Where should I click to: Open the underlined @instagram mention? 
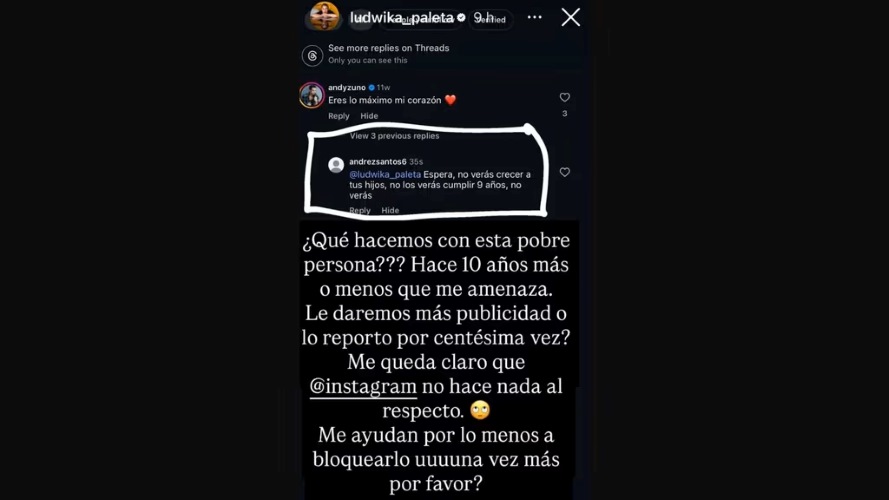point(362,385)
